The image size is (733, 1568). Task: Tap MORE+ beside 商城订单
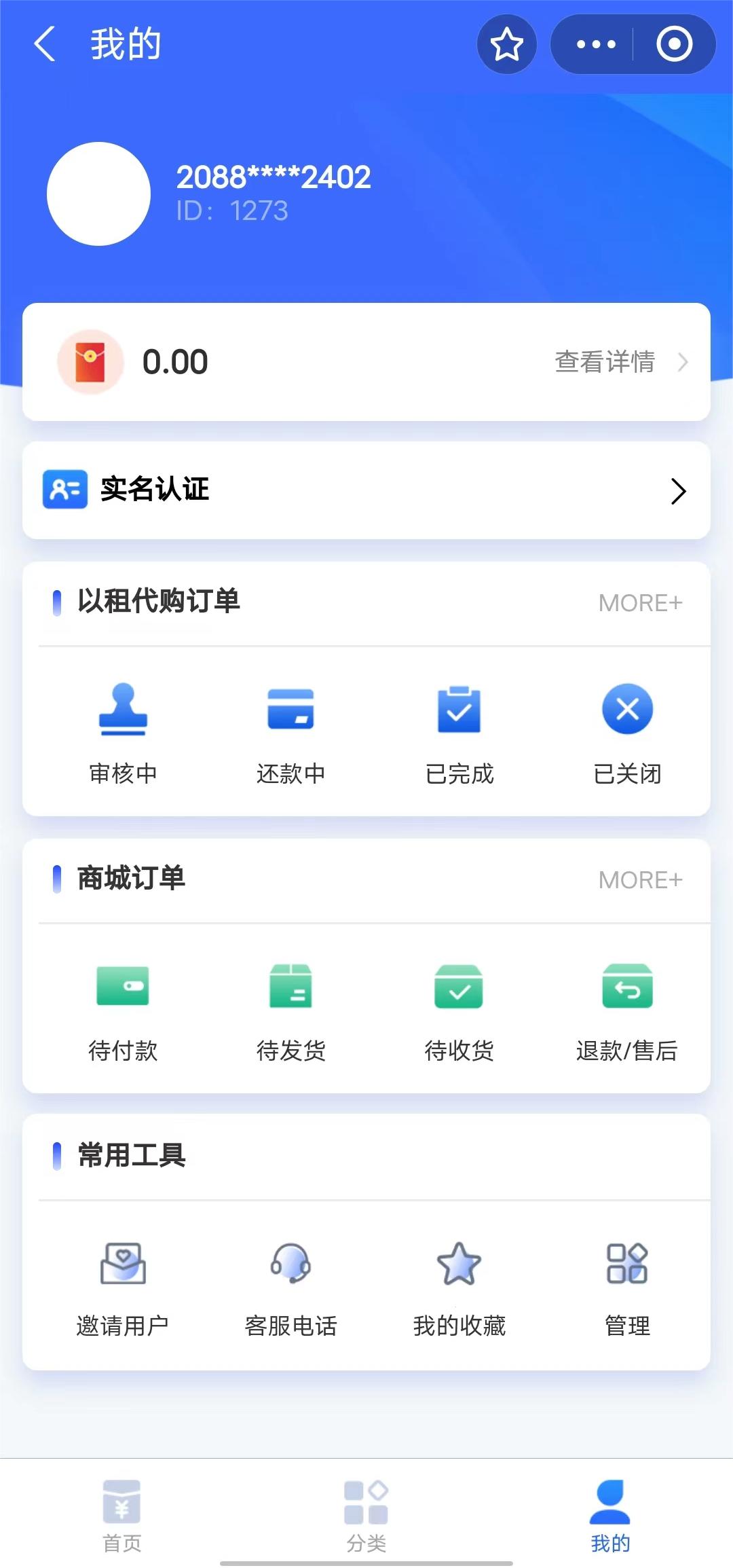pyautogui.click(x=639, y=880)
